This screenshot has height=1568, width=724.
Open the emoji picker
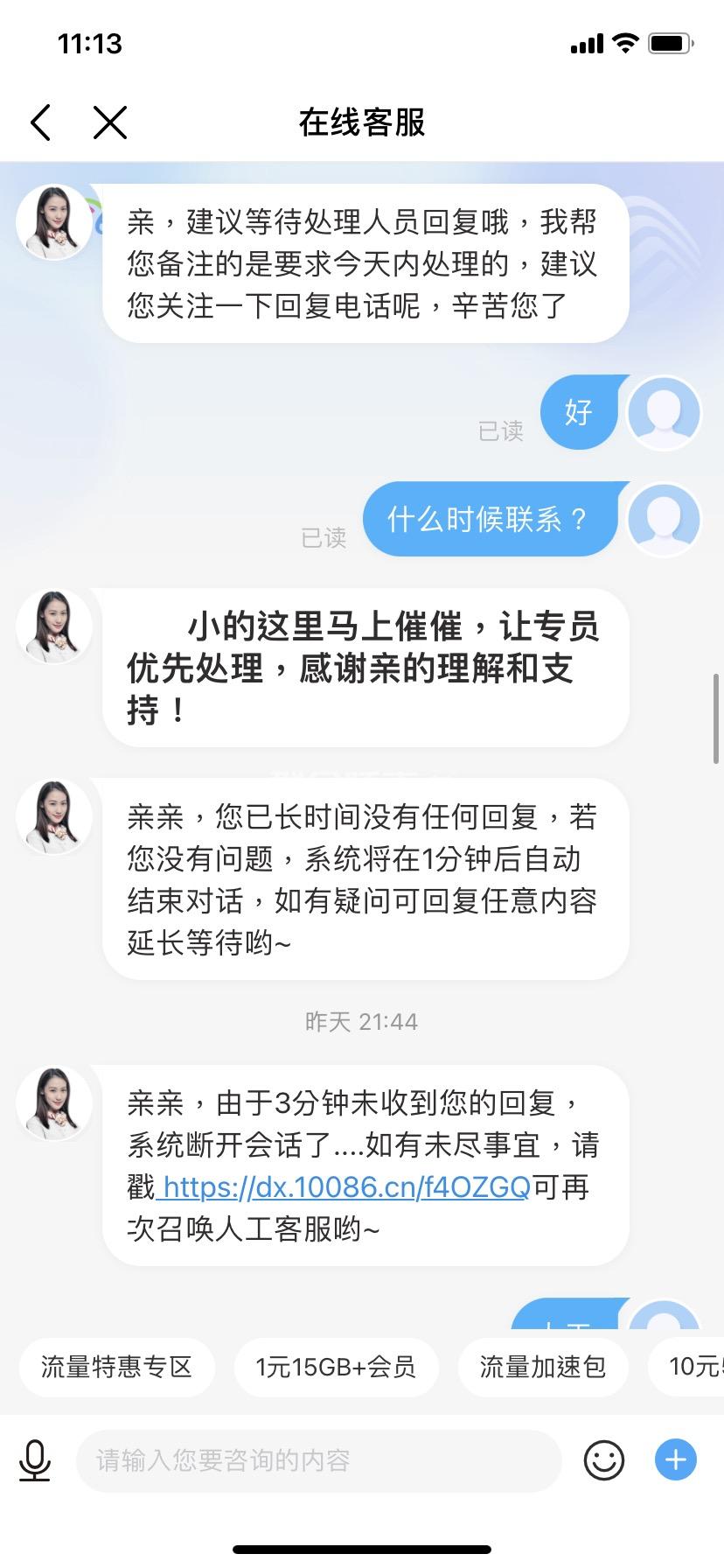pyautogui.click(x=603, y=1460)
